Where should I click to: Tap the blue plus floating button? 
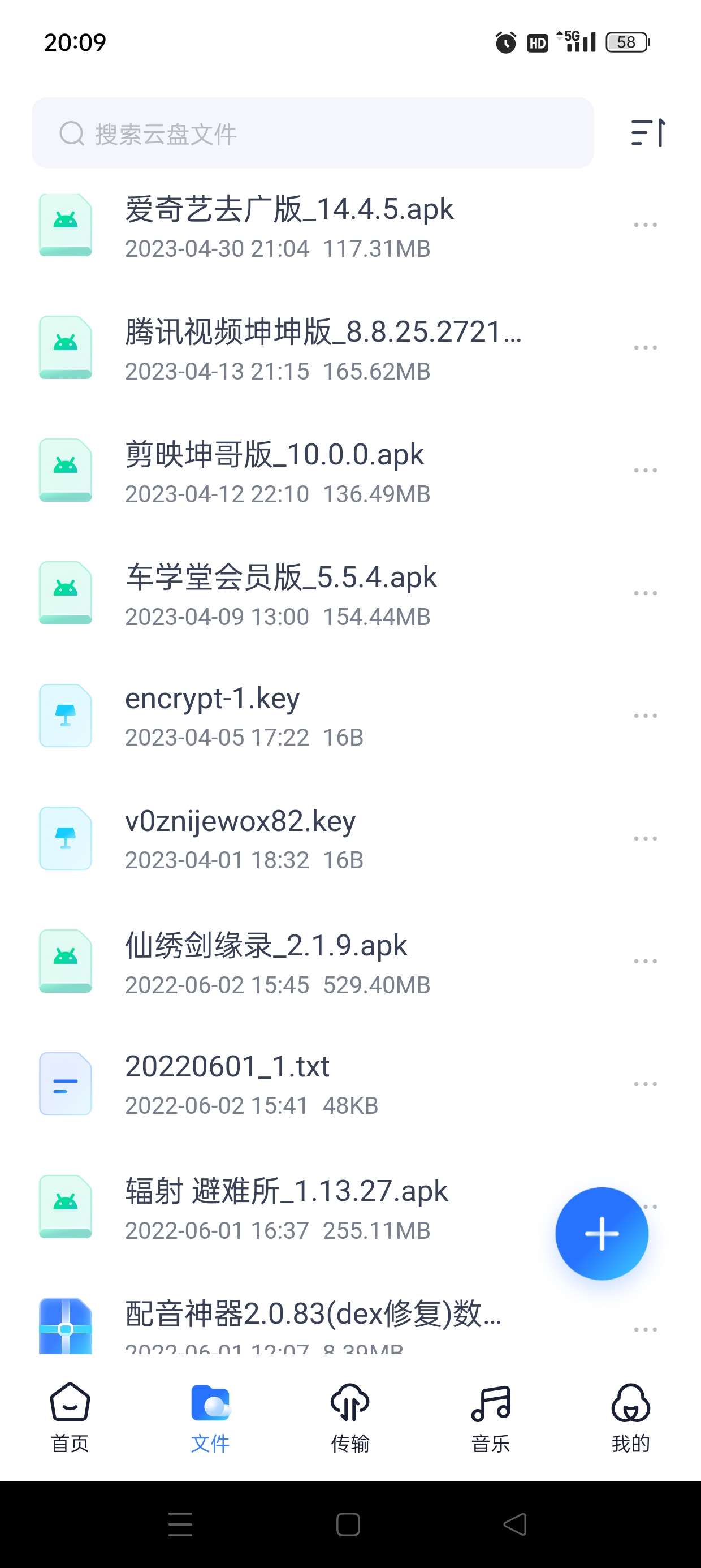[601, 1233]
